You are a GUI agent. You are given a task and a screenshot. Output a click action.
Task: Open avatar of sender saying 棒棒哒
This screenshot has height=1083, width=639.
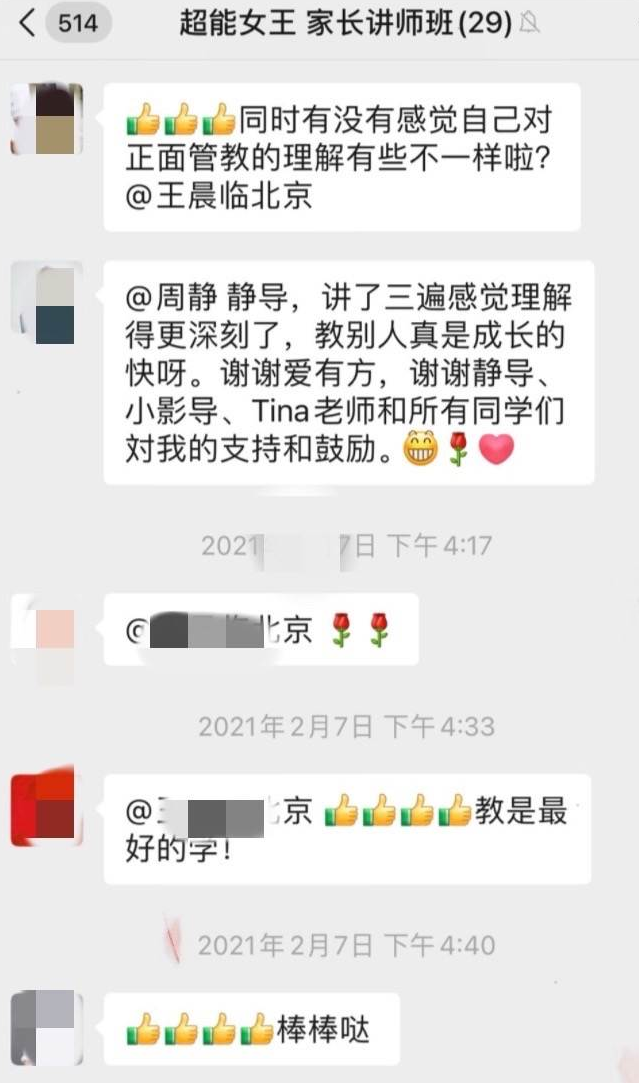pyautogui.click(x=46, y=1027)
